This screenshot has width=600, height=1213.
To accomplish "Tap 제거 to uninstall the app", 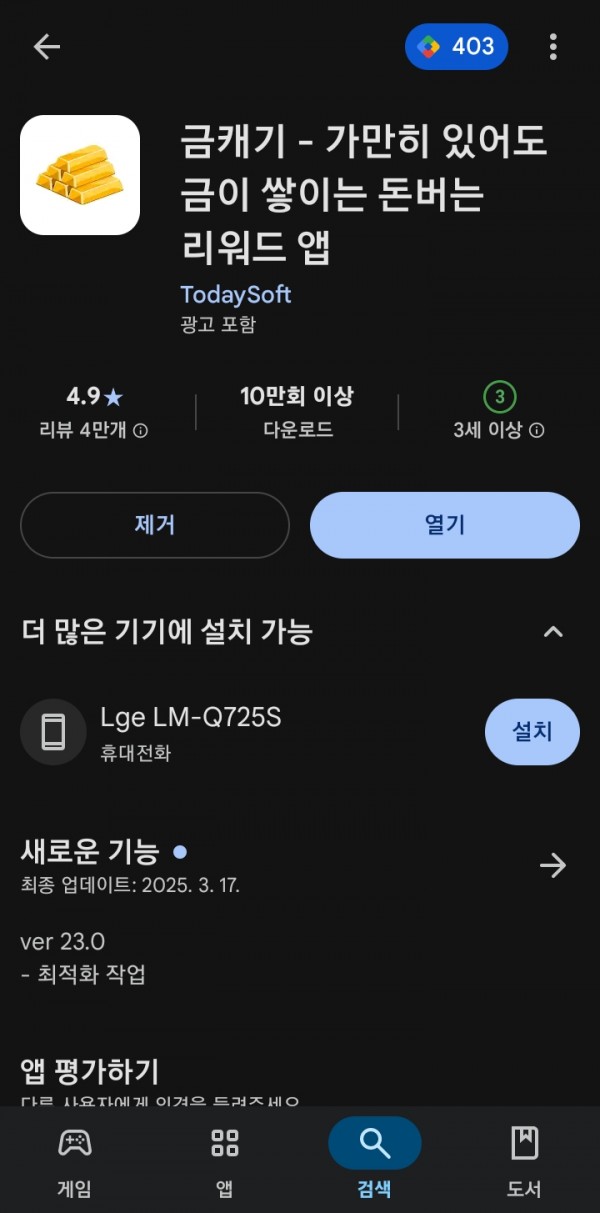I will tap(155, 525).
